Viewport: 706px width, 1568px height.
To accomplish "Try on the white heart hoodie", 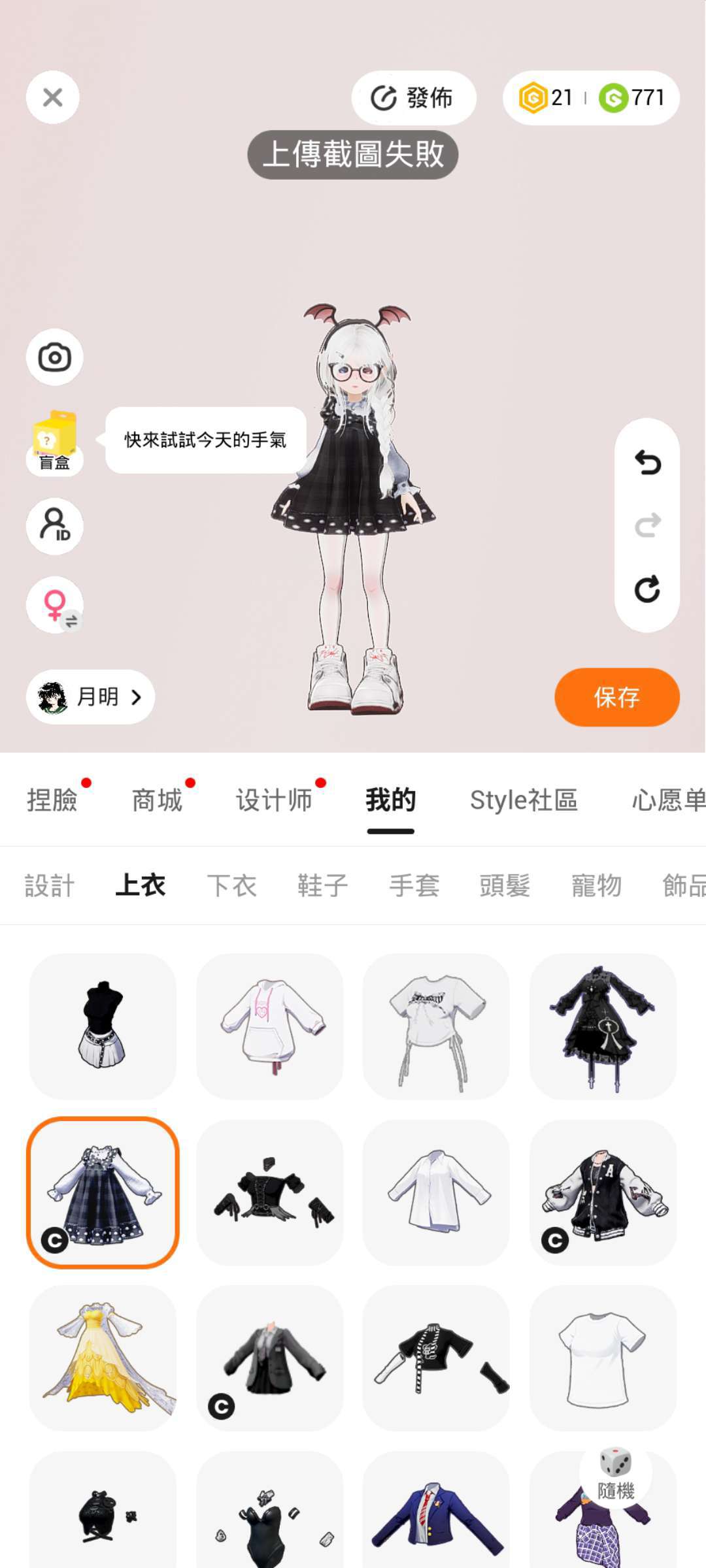I will pos(270,1026).
